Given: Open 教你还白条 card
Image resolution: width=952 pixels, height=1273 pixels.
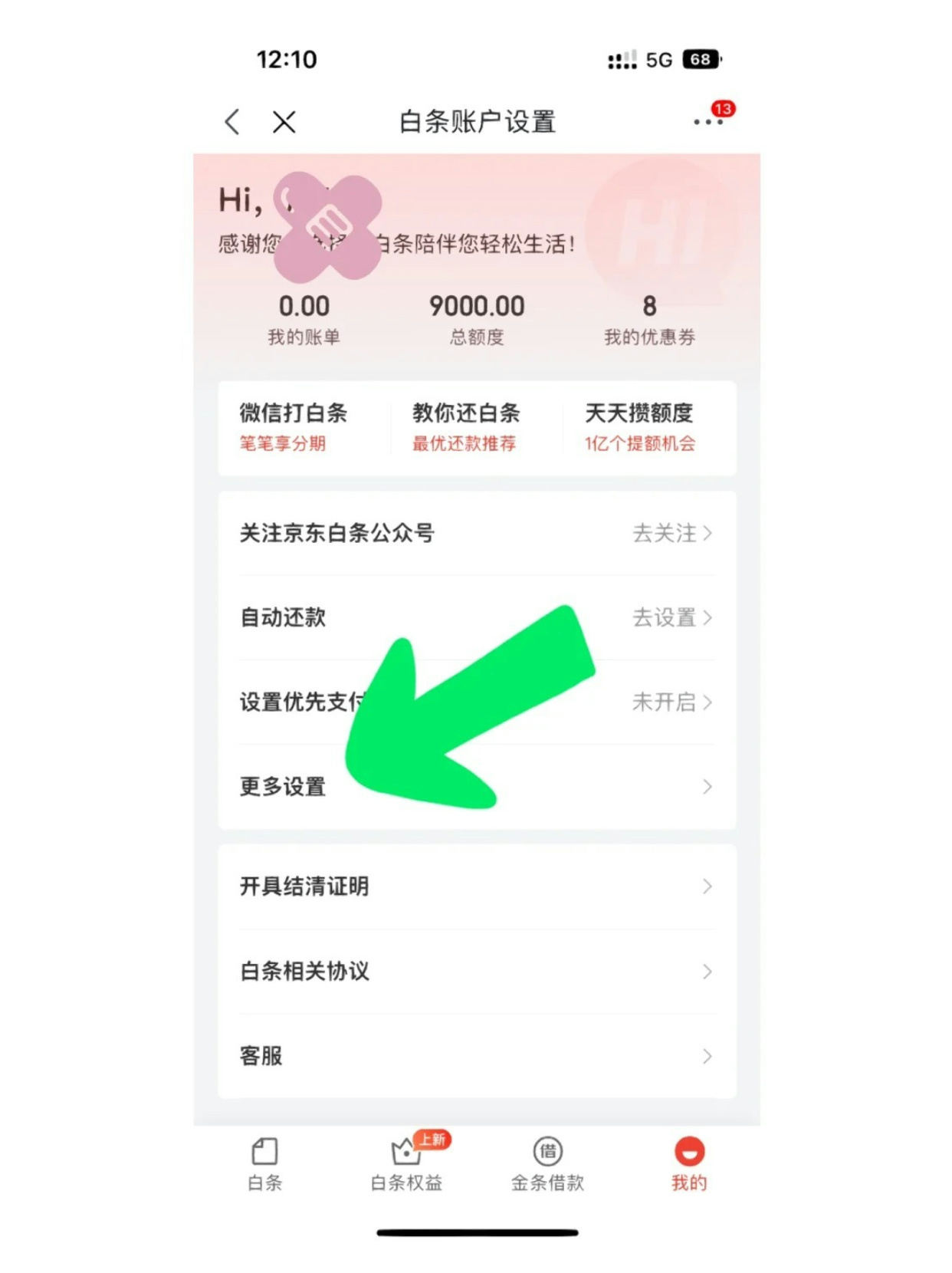Looking at the screenshot, I should 465,427.
